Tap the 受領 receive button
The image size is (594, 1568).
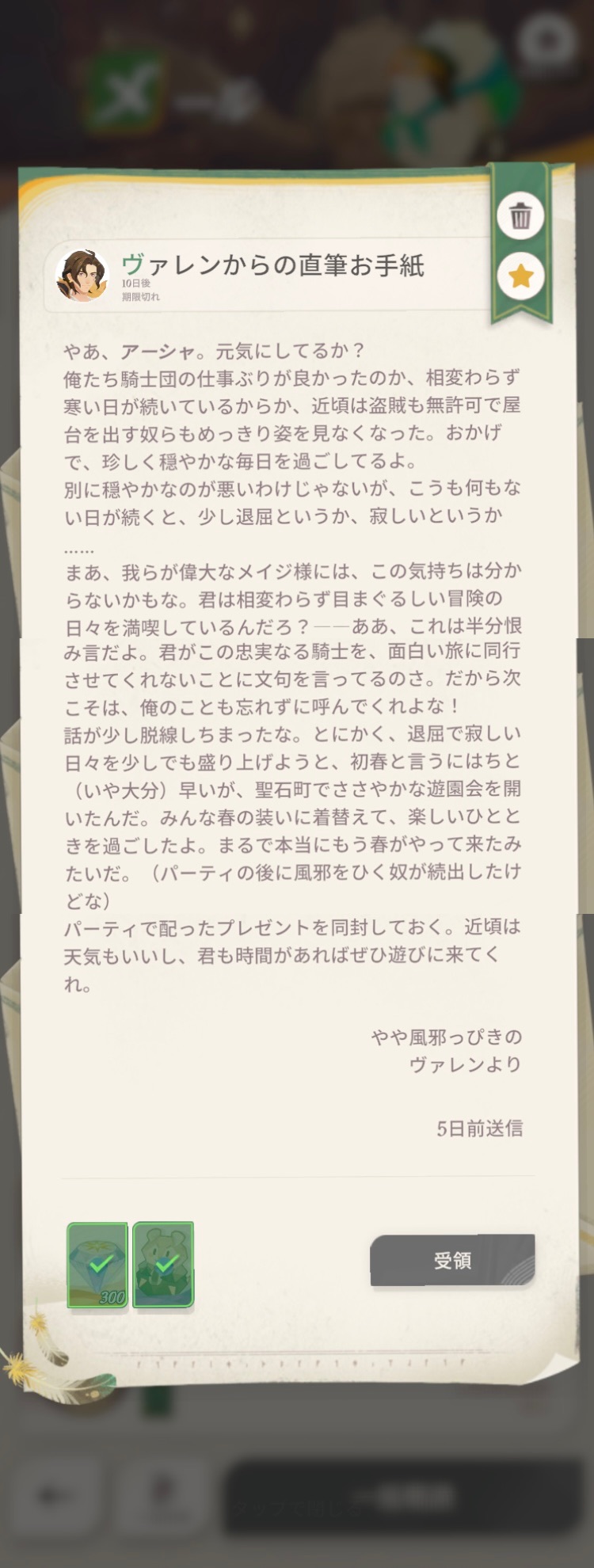452,1260
